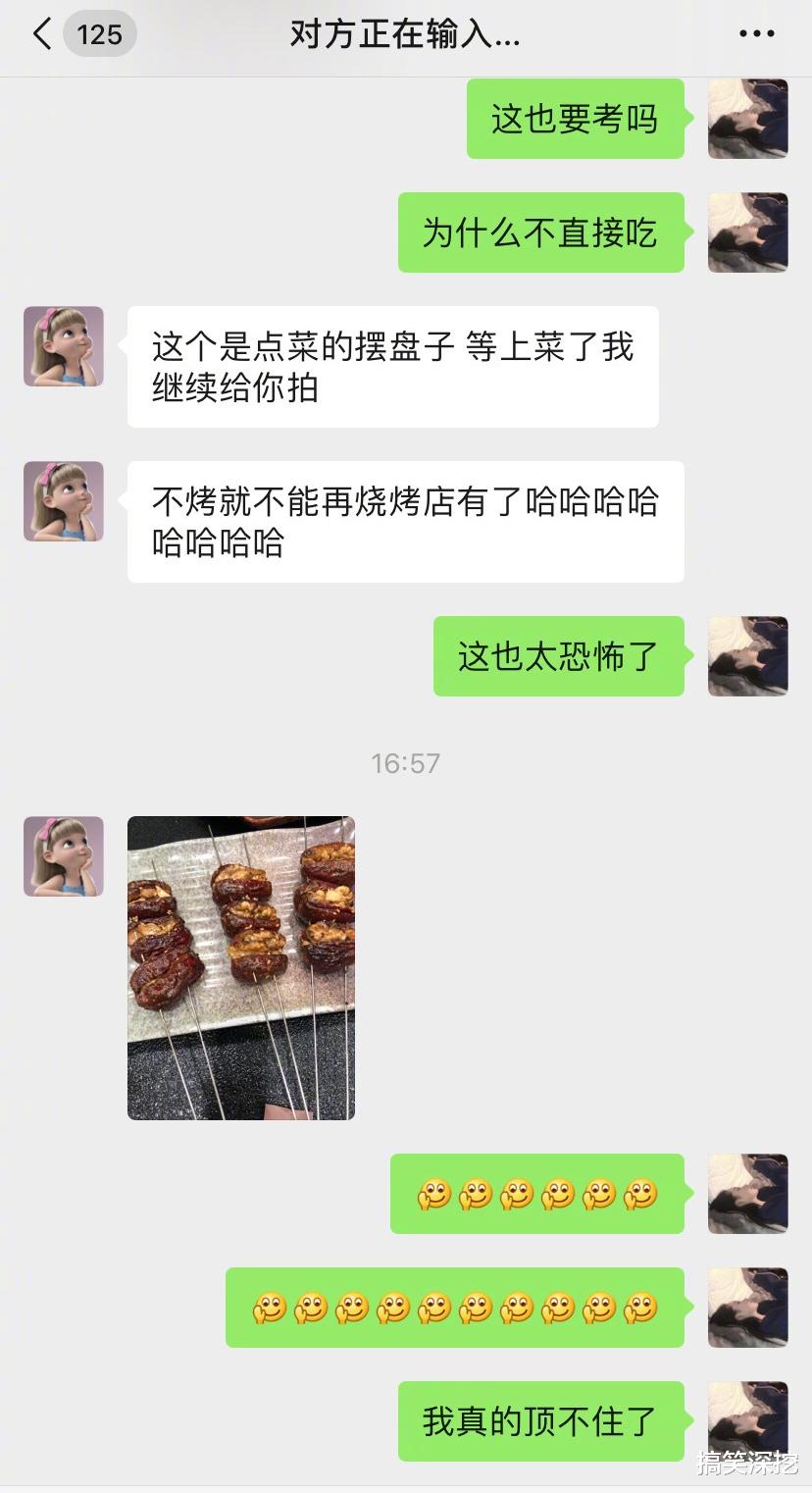Click the chat title '对方正在输入...'
812x1493 pixels.
tap(406, 32)
